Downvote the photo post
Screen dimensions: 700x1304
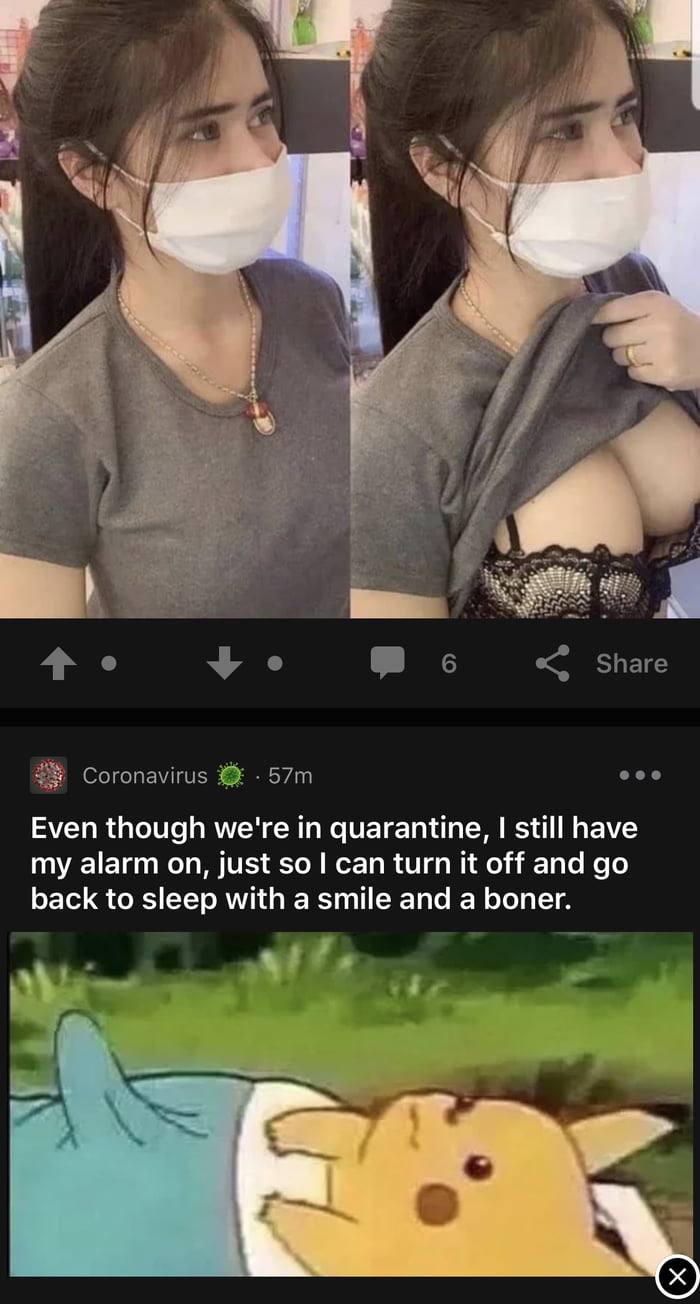(224, 663)
